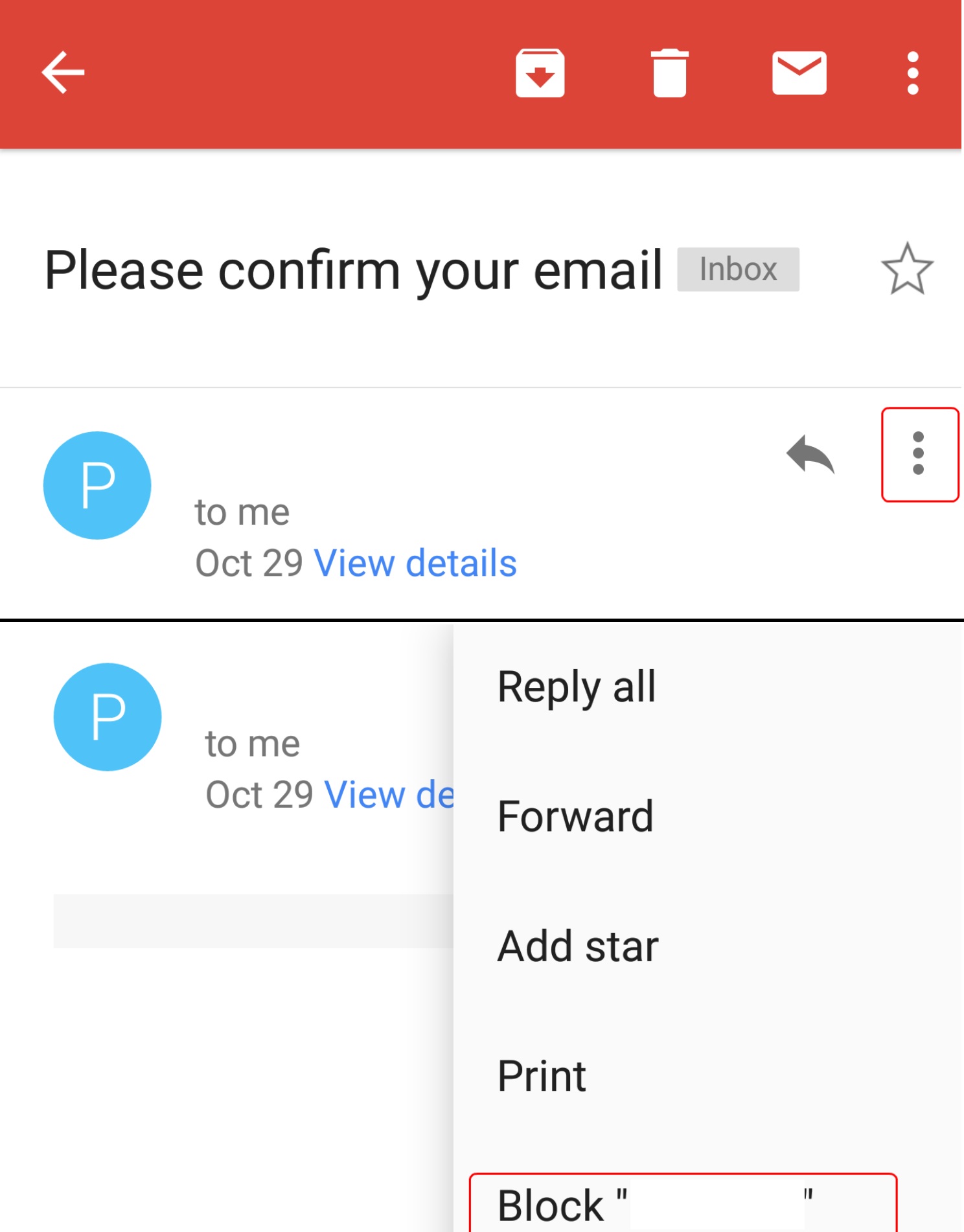Go back to the inbox
Screen dimensions: 964x1232
point(63,71)
